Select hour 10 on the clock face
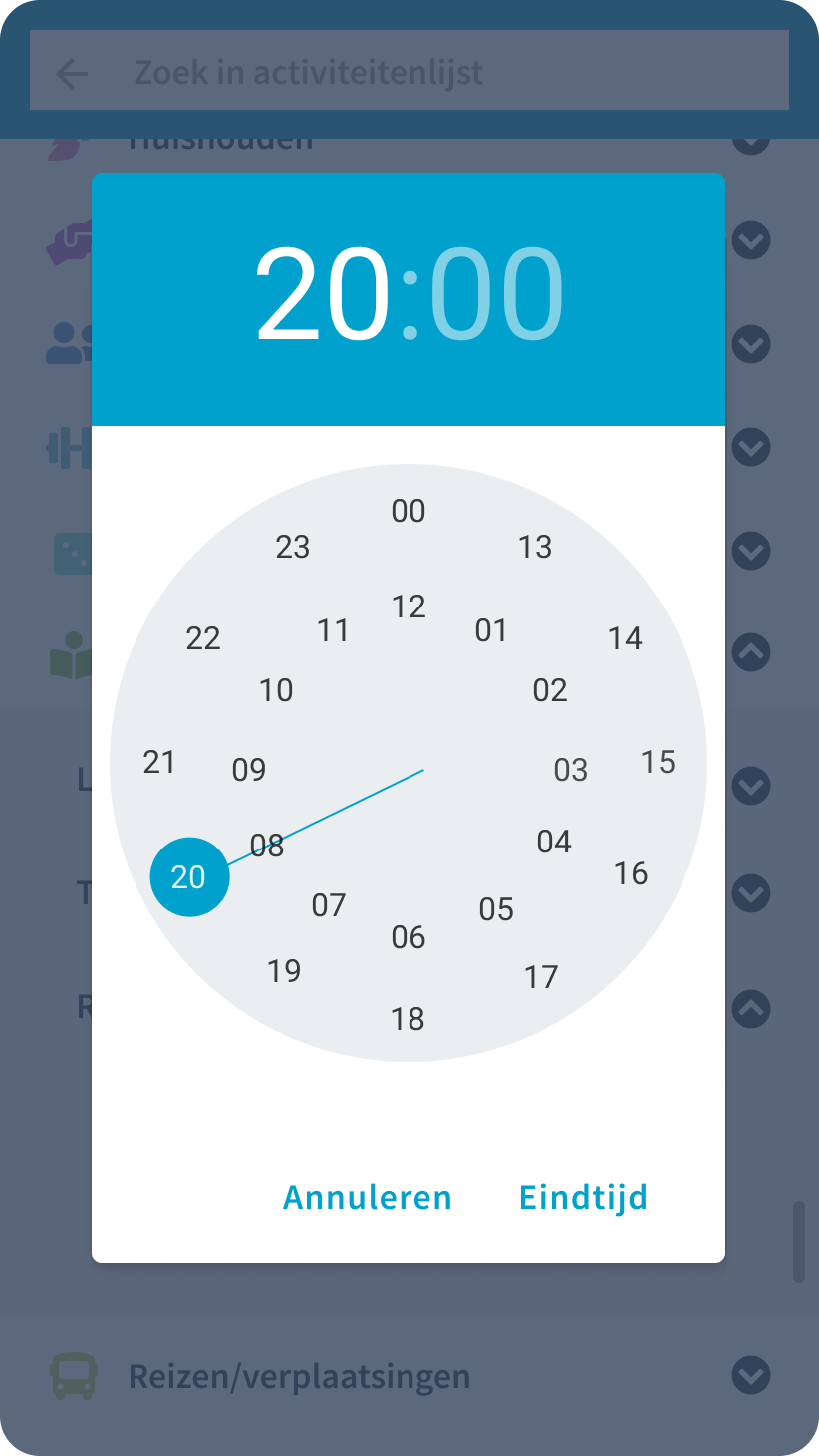819x1456 pixels. (276, 690)
